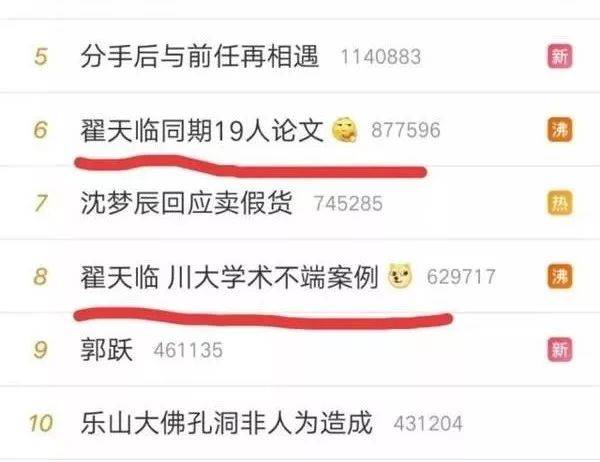Open hot search 分手后与前任再相遇
Screen dimensions: 600x462
coord(199,57)
